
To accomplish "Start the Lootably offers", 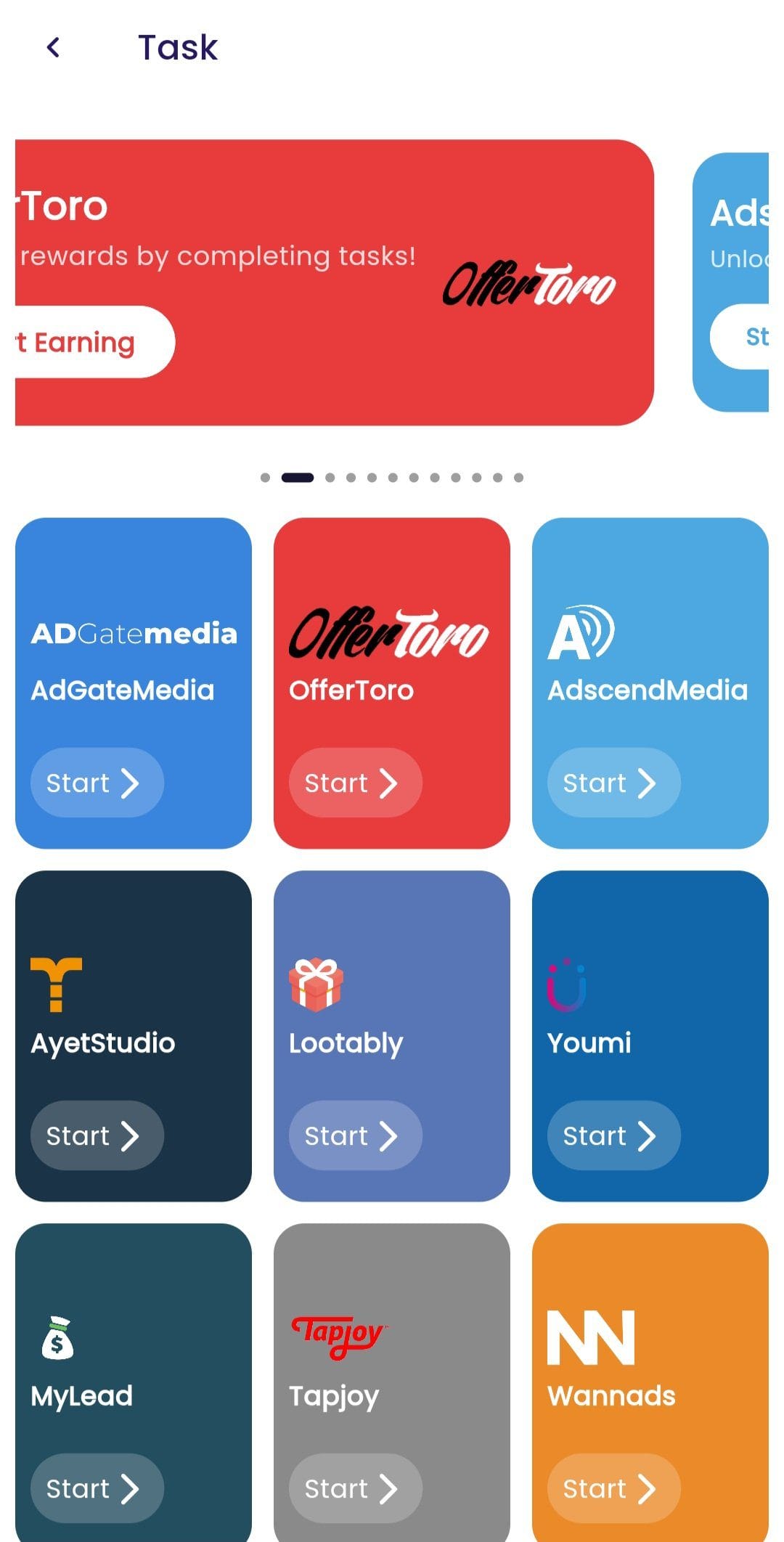I will point(356,1135).
